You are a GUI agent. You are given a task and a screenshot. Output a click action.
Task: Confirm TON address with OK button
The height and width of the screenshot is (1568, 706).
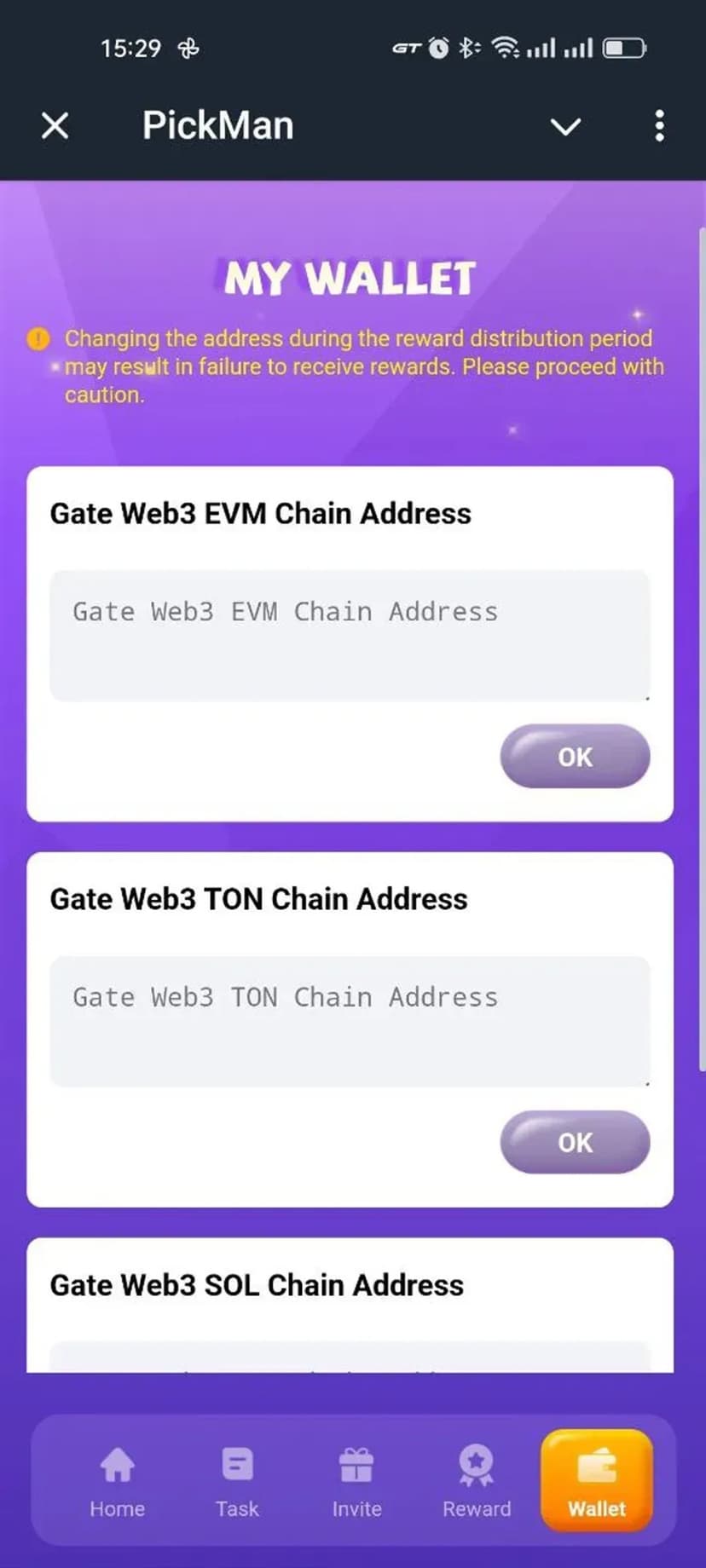[575, 1142]
